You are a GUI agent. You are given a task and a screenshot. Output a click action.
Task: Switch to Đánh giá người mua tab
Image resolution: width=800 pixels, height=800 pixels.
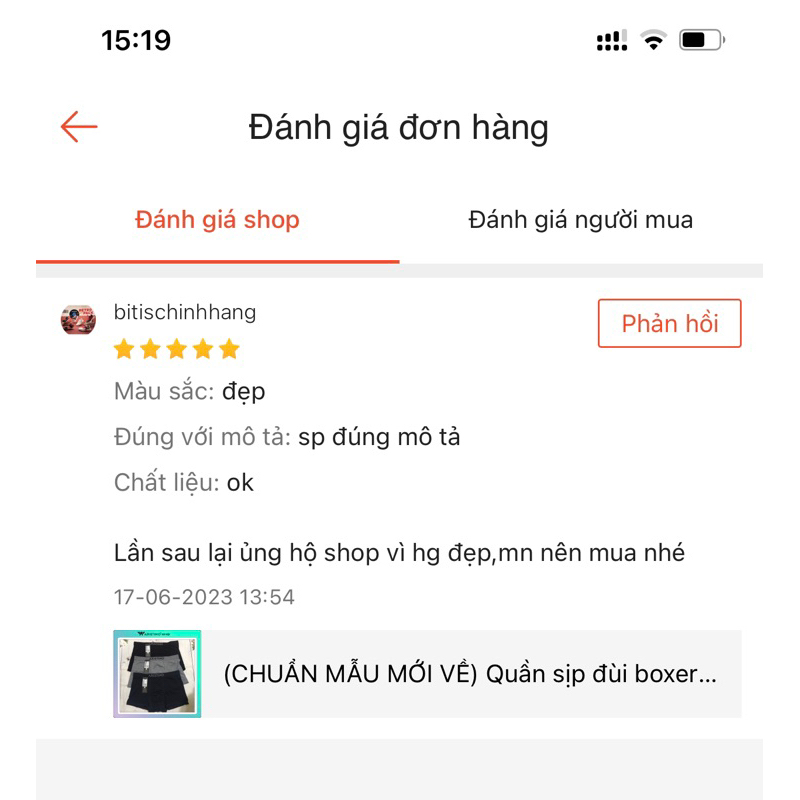coord(580,220)
